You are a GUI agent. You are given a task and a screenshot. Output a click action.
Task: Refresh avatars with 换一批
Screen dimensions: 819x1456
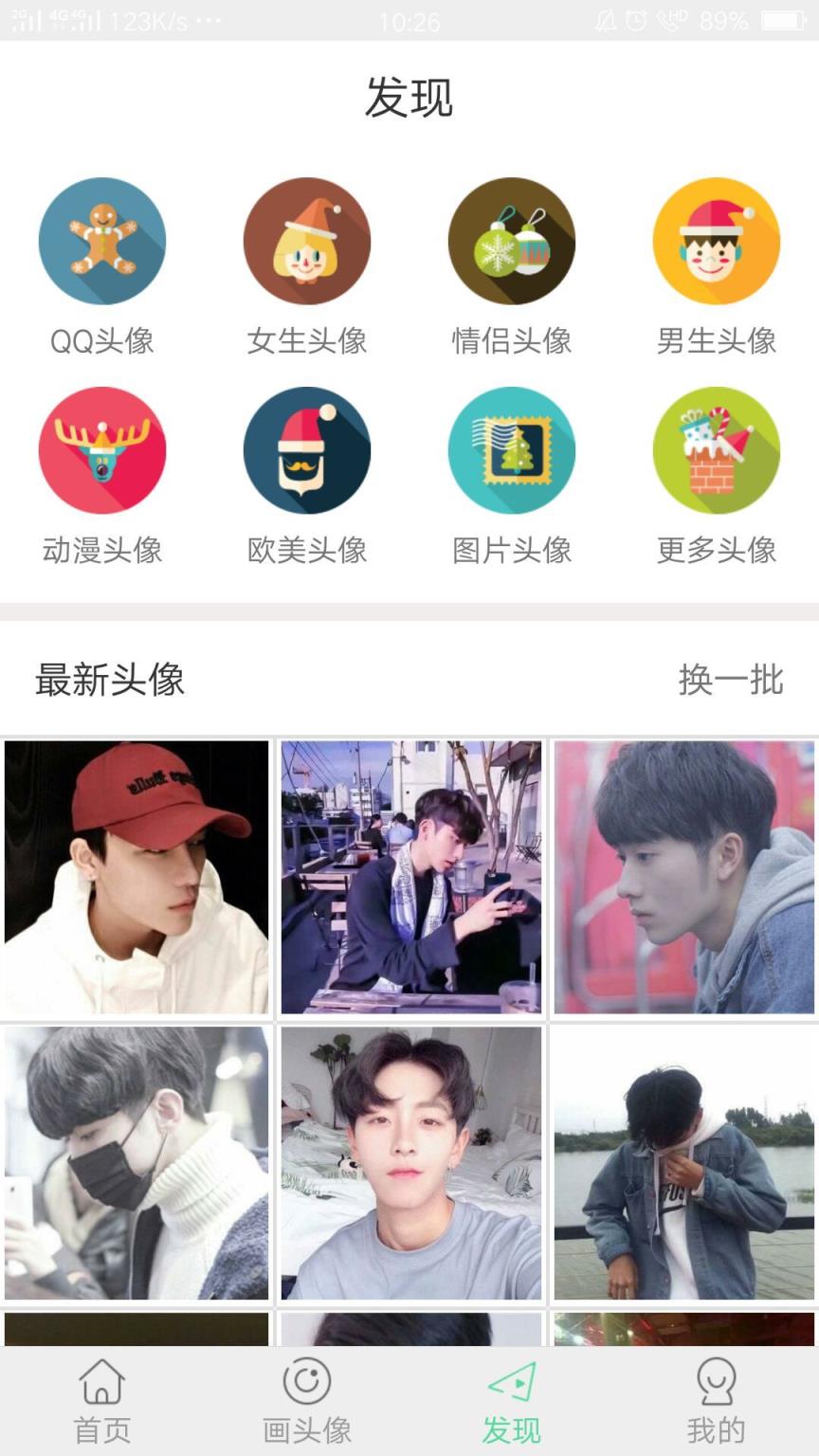pos(731,680)
